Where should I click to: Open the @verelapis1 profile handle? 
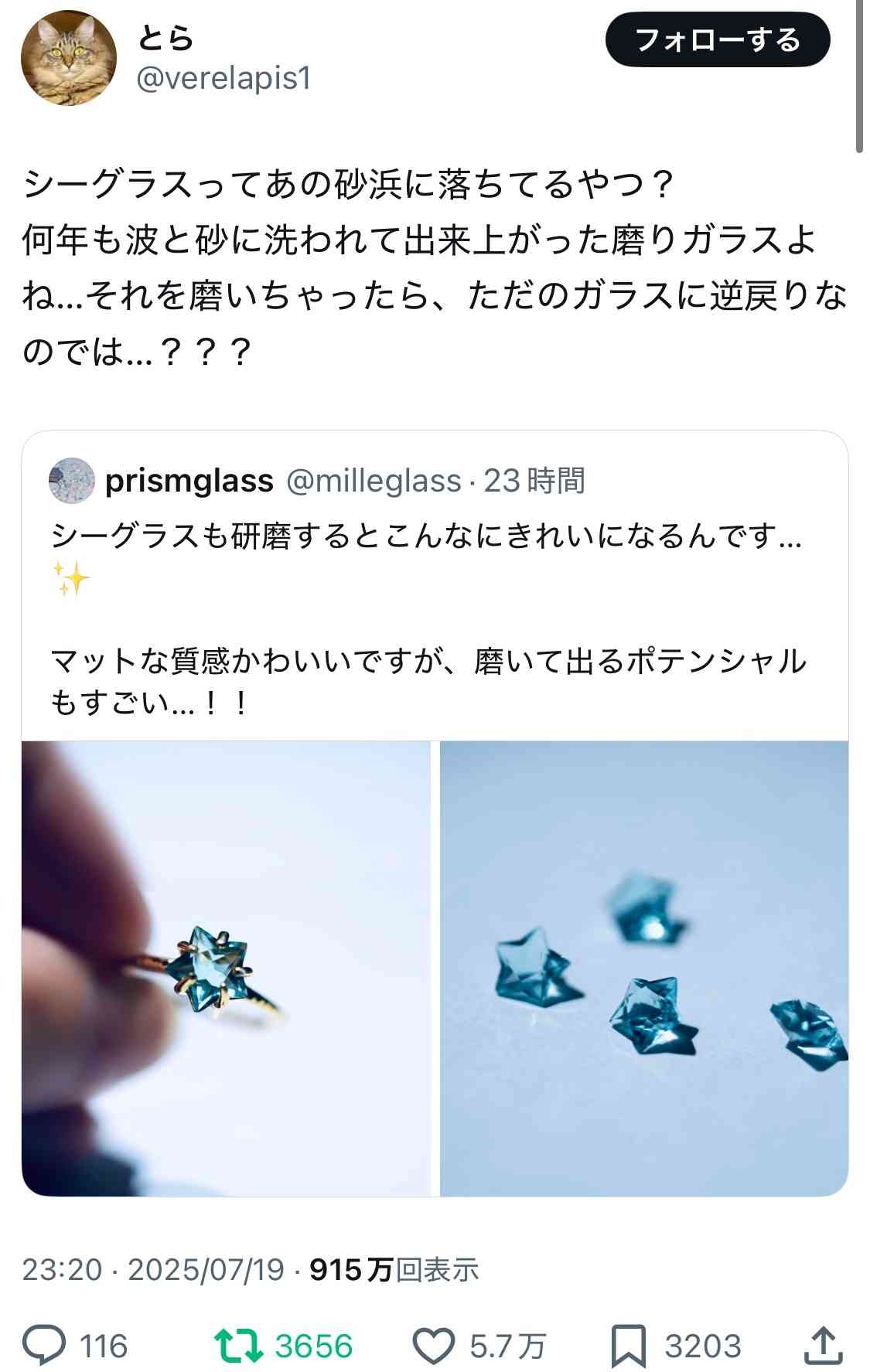(x=223, y=78)
